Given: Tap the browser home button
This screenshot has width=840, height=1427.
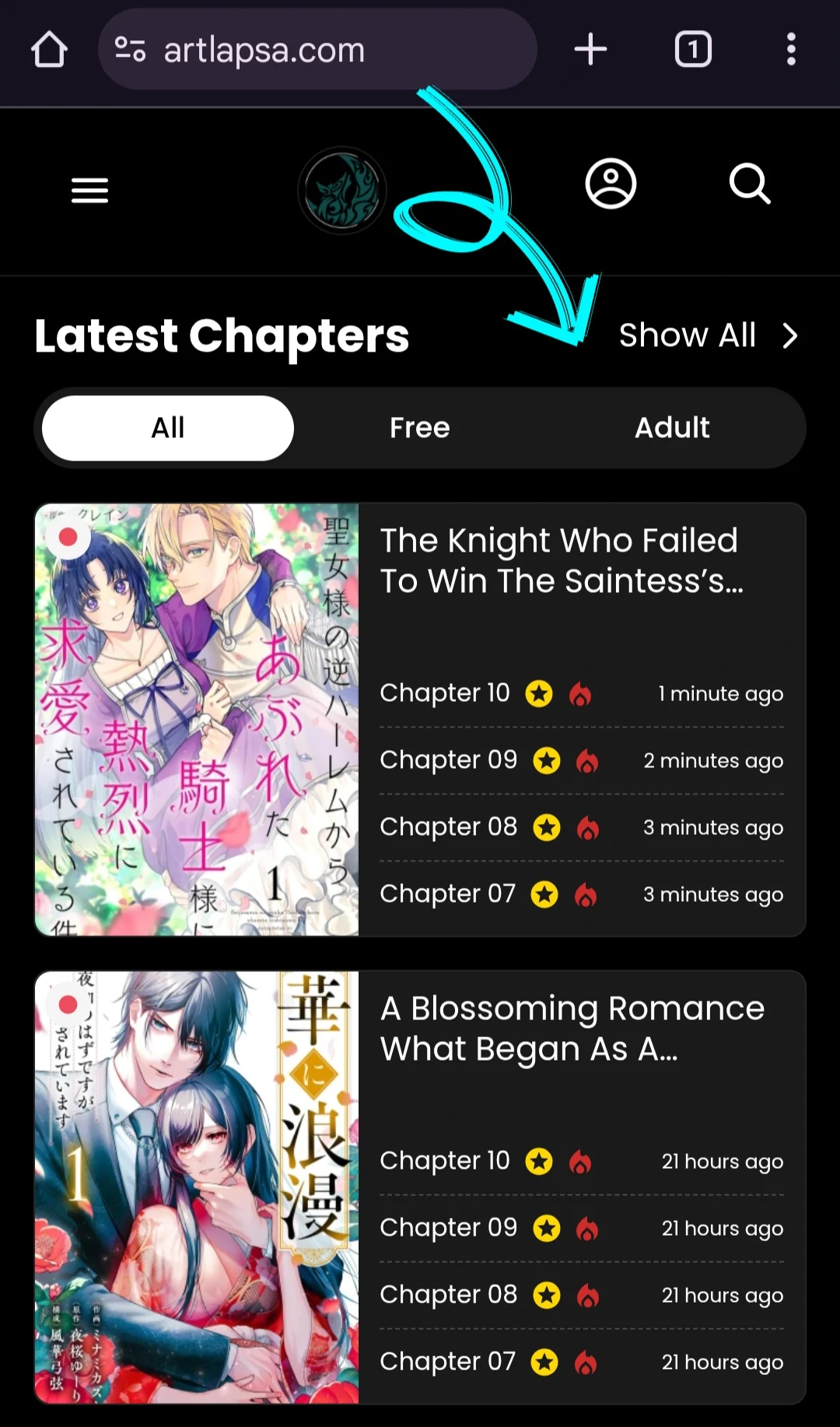Looking at the screenshot, I should [49, 50].
